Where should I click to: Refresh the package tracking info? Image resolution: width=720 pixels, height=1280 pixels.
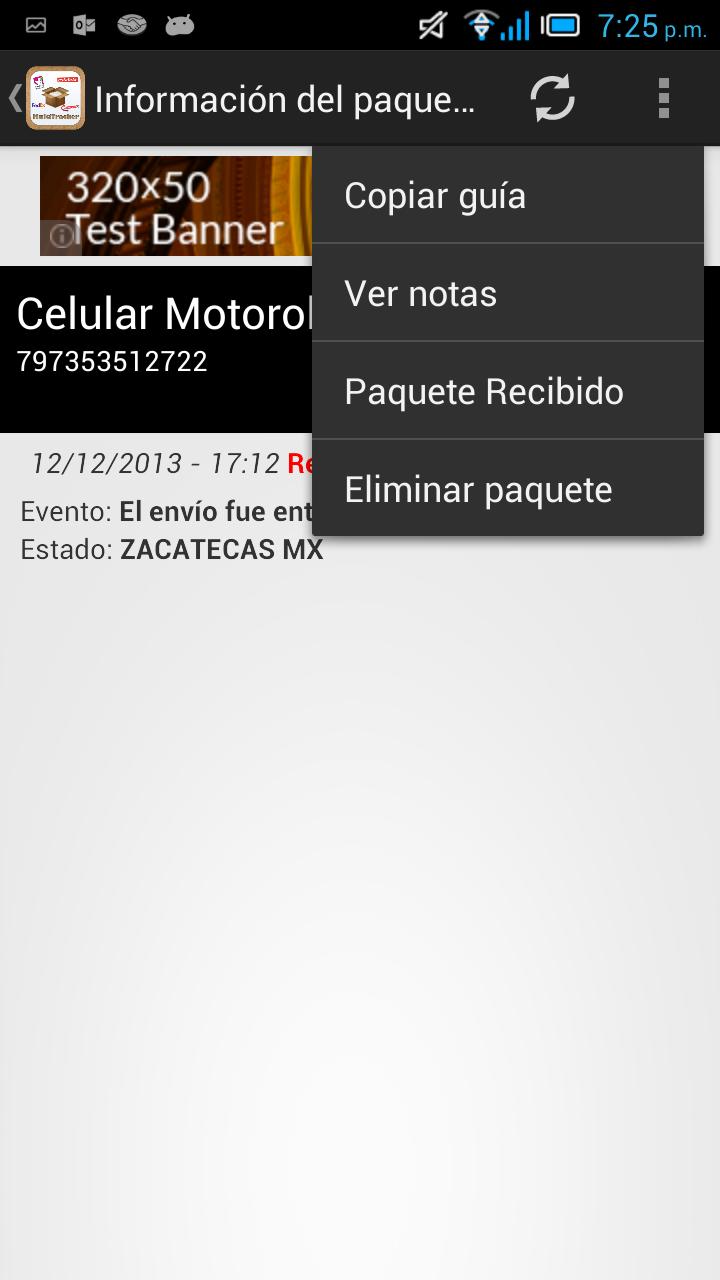click(x=552, y=98)
